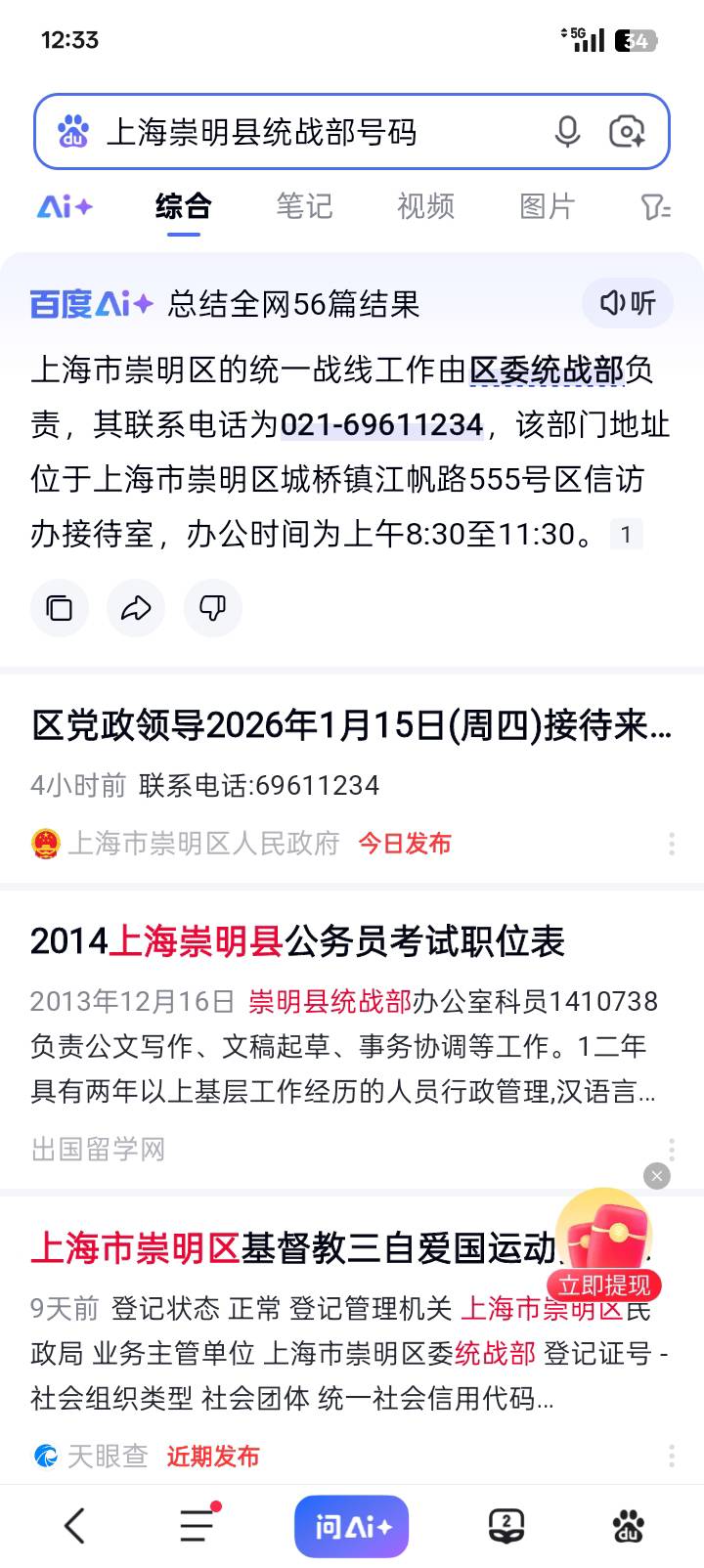The width and height of the screenshot is (704, 1568).
Task: Switch to the 视频 tab
Action: tap(425, 206)
